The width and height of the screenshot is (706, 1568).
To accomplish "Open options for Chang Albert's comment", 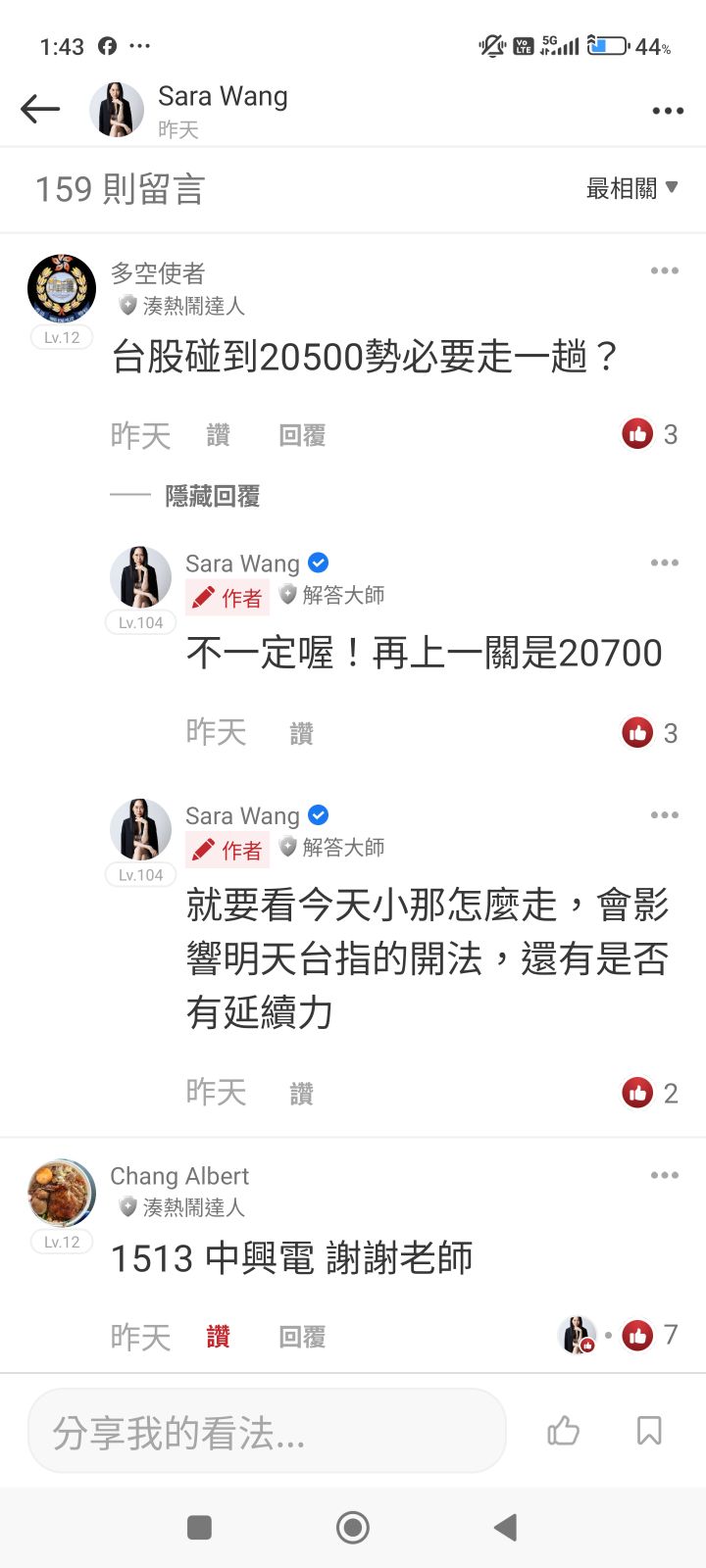I will coord(664,1175).
